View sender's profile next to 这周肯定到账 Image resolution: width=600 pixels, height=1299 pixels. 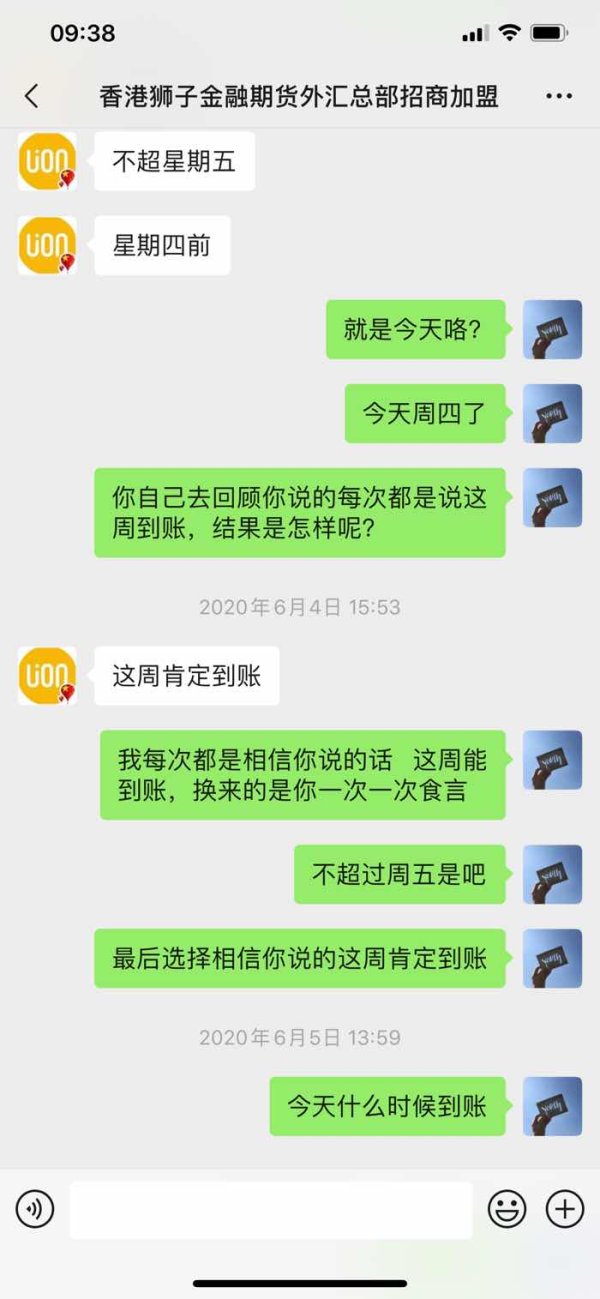click(47, 675)
